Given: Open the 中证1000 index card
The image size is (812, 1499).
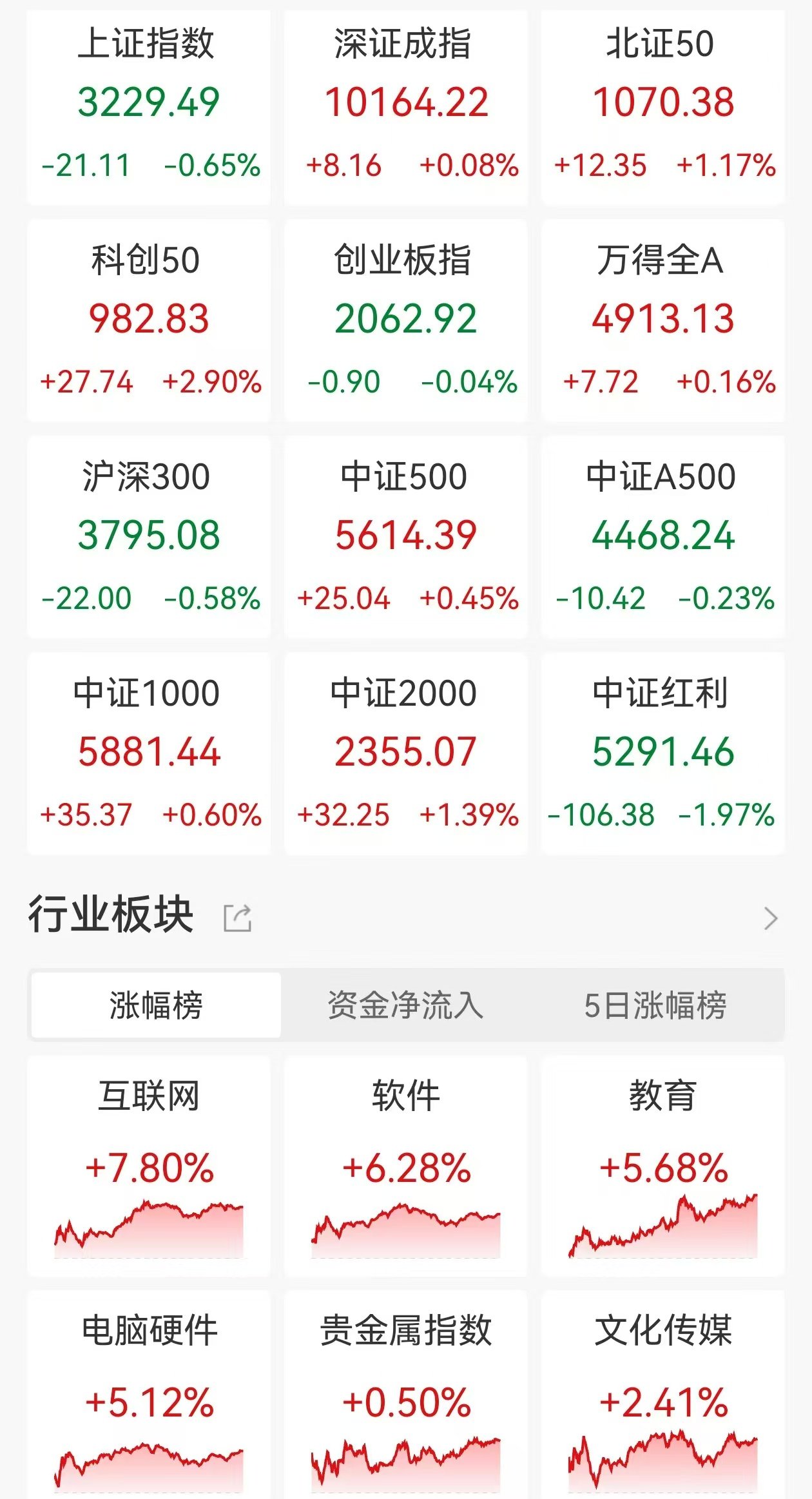Looking at the screenshot, I should [x=149, y=754].
